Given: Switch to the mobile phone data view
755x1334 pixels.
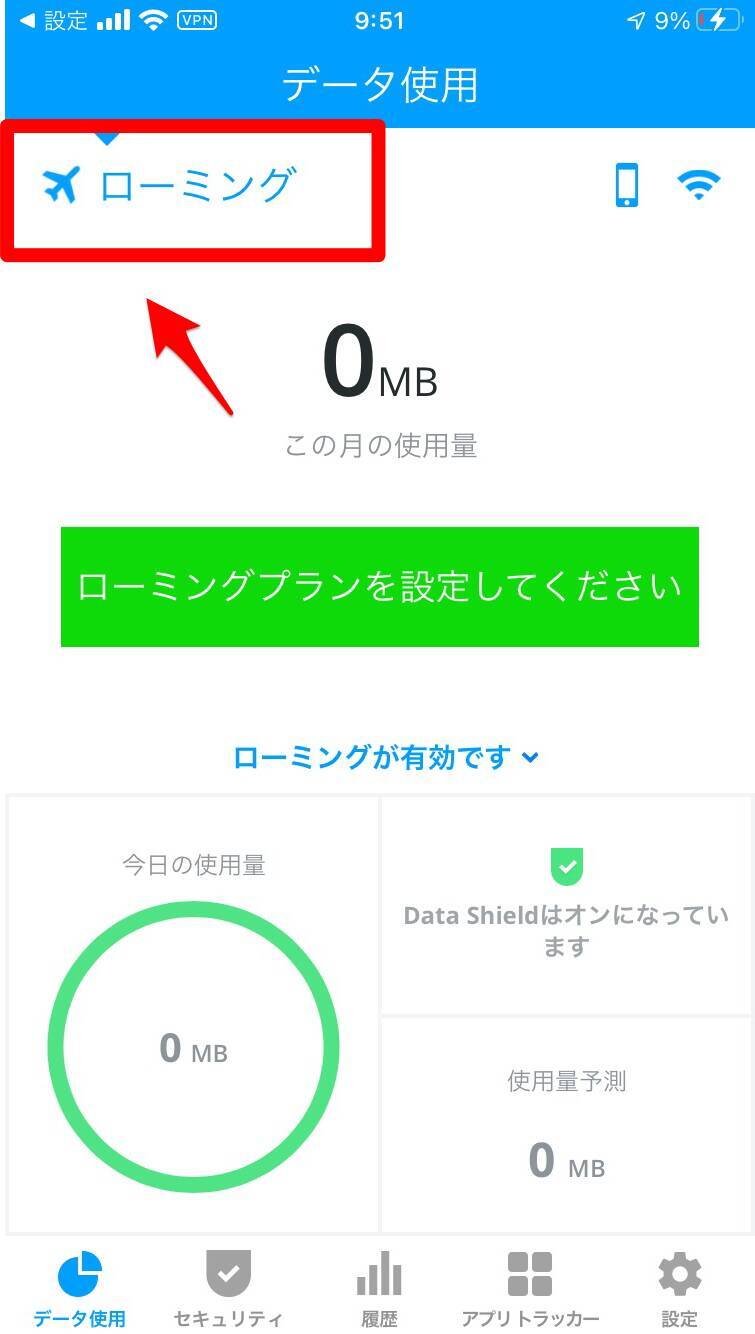Looking at the screenshot, I should (x=626, y=186).
